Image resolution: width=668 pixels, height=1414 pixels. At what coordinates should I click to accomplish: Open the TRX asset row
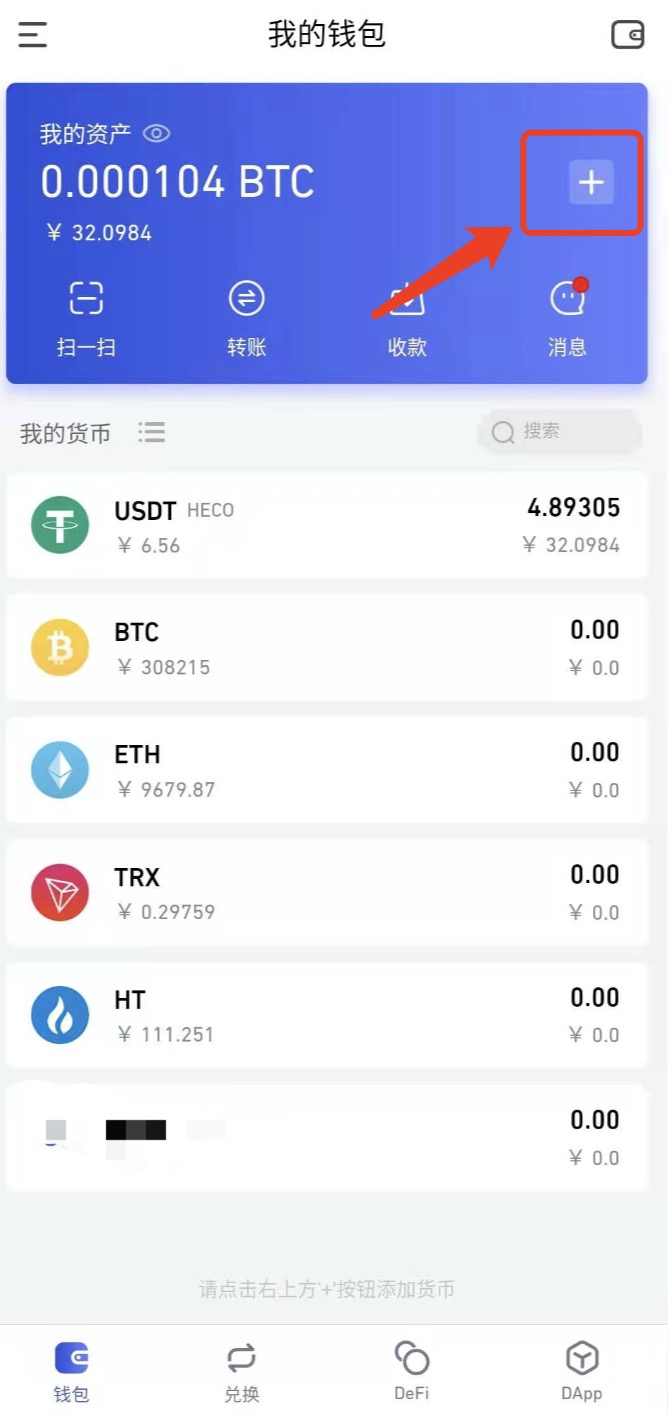[327, 893]
